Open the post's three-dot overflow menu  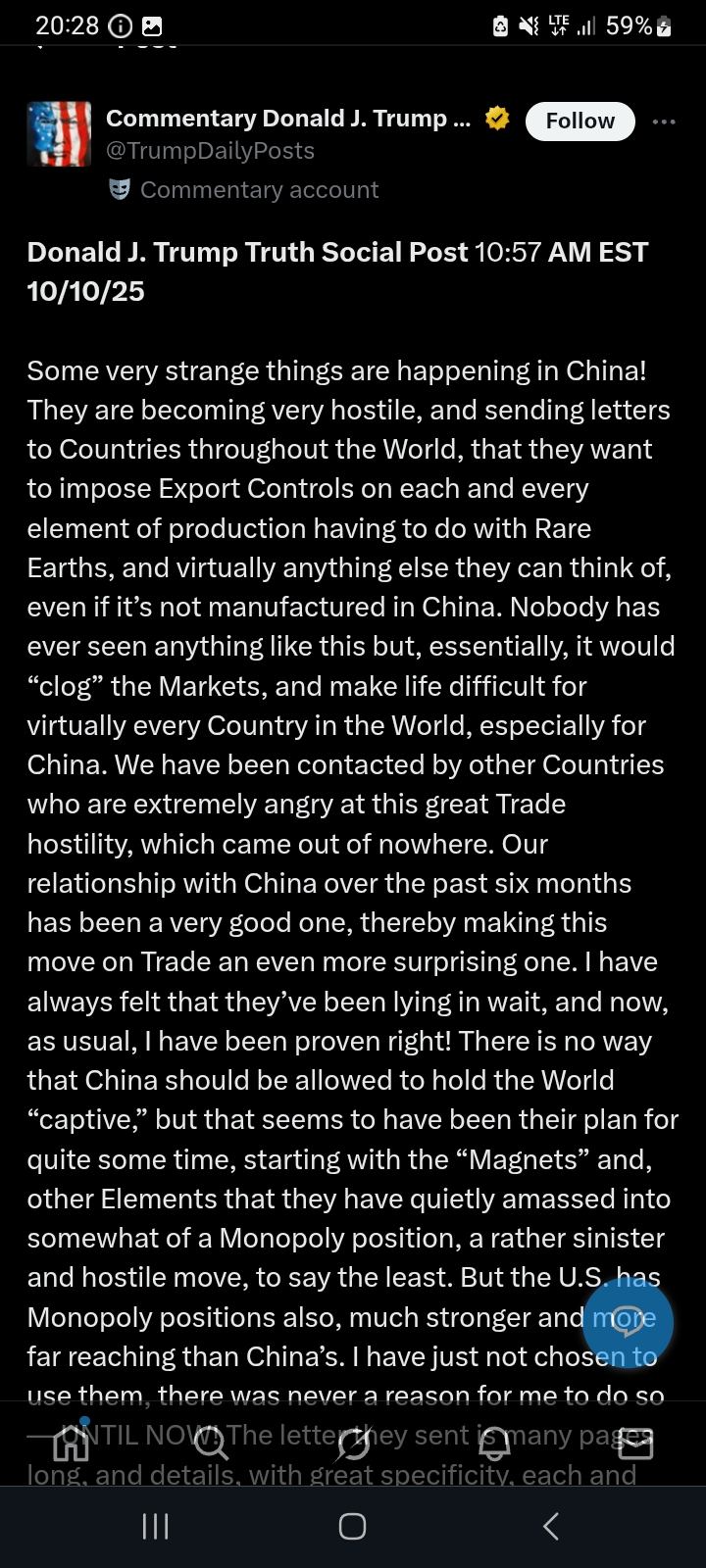[x=664, y=122]
